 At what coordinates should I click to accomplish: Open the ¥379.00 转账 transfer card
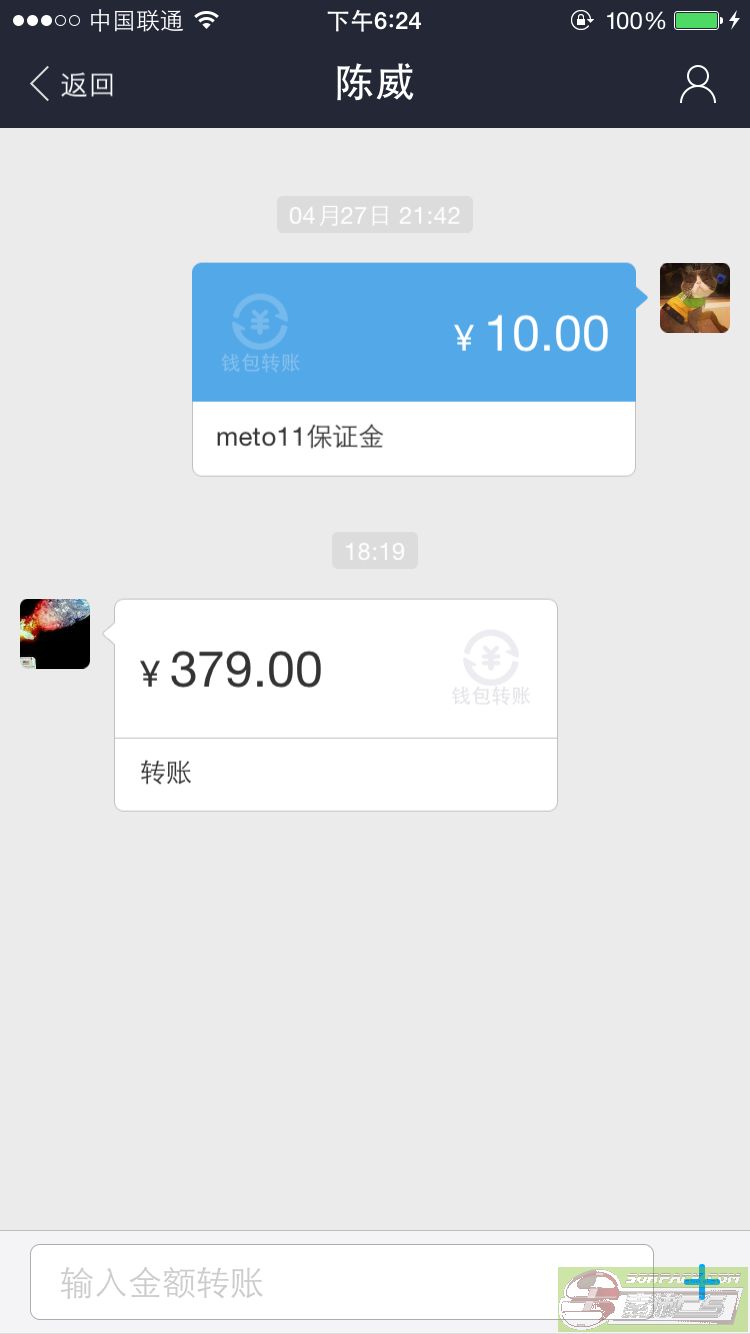point(336,705)
